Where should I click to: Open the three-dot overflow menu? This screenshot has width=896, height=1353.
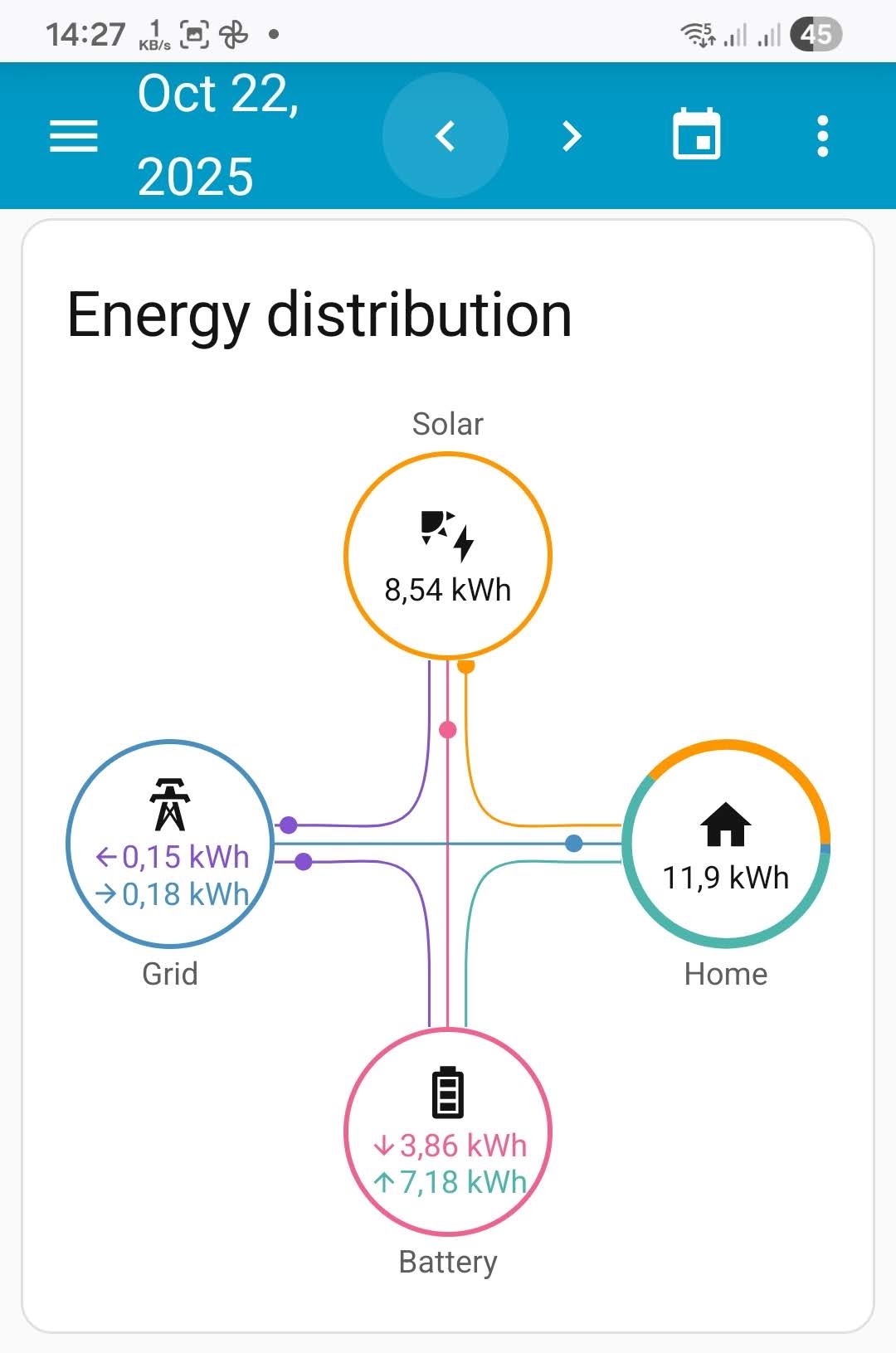point(822,136)
